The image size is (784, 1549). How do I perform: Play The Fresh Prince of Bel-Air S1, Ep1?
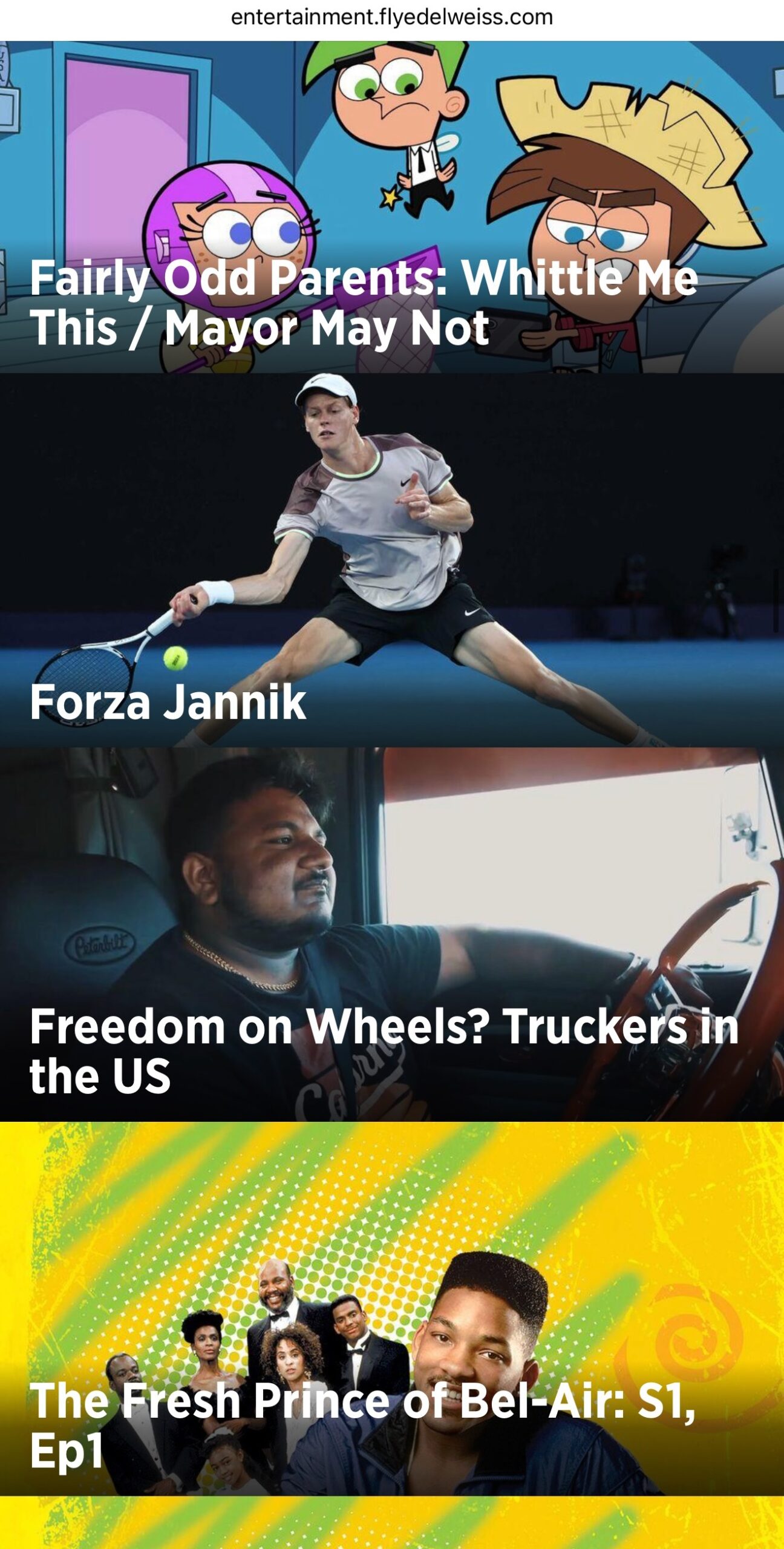392,1309
